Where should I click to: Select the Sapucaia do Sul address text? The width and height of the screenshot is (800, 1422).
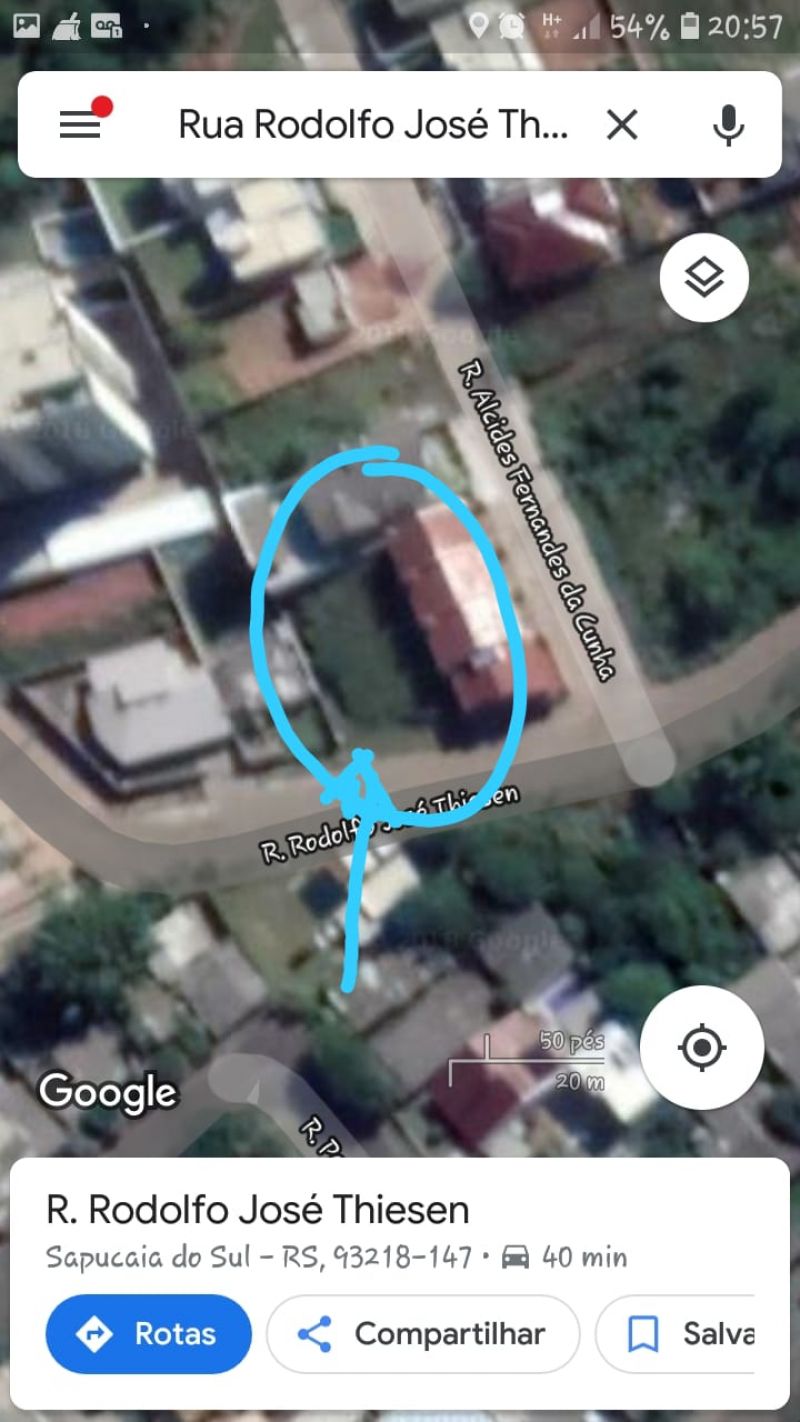tap(250, 1258)
